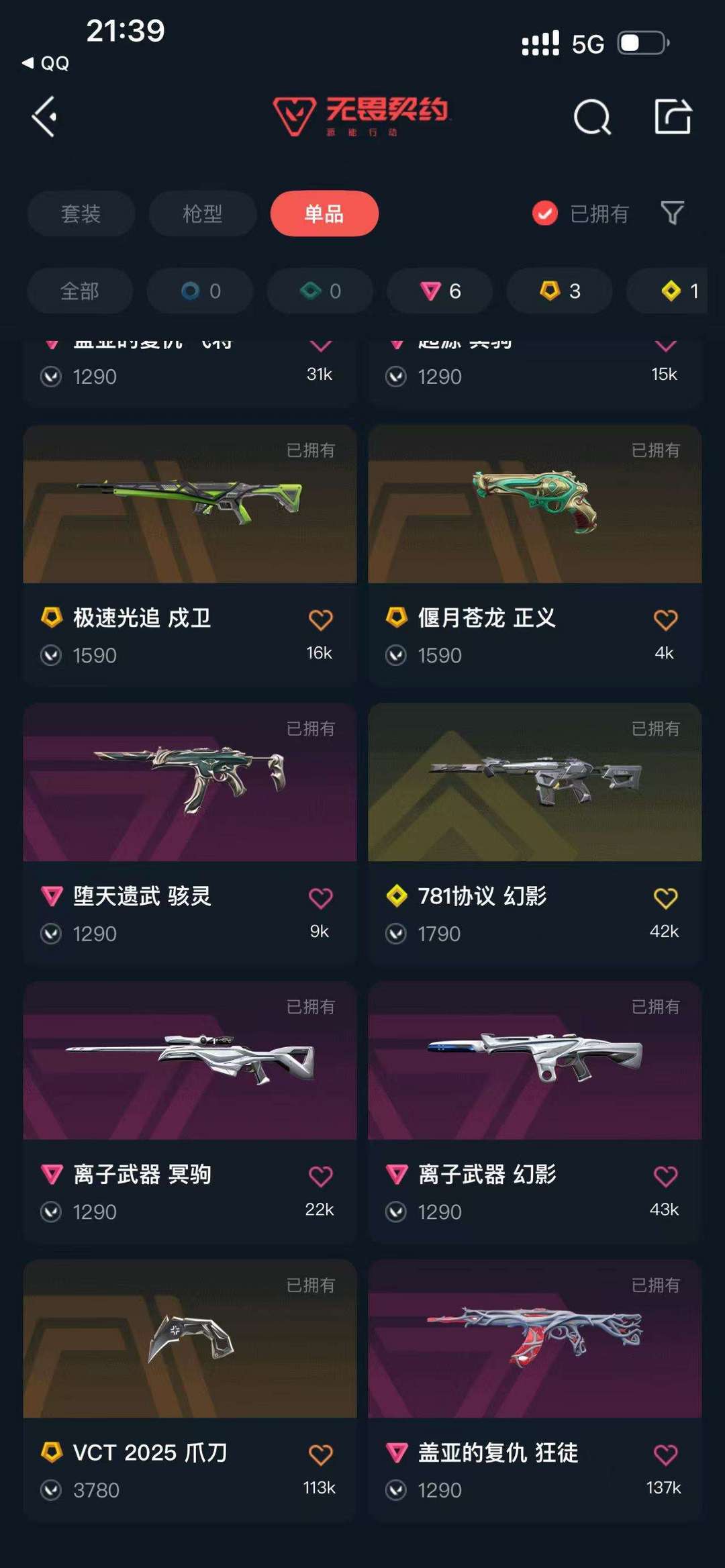This screenshot has width=725, height=1568.
Task: Filter by orange tier chip showing 3
Action: pos(560,291)
